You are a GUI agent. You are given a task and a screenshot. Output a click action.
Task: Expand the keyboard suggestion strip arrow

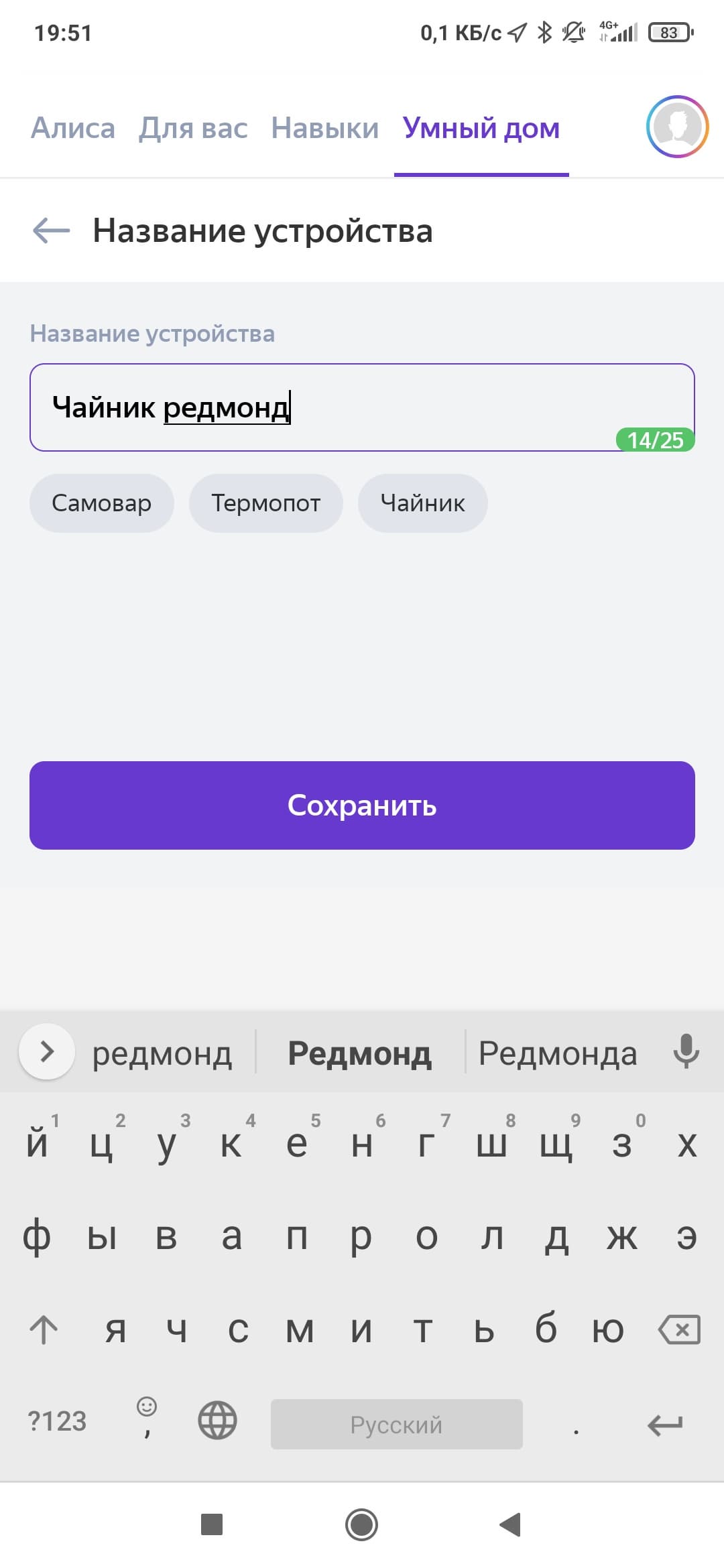pyautogui.click(x=47, y=1051)
